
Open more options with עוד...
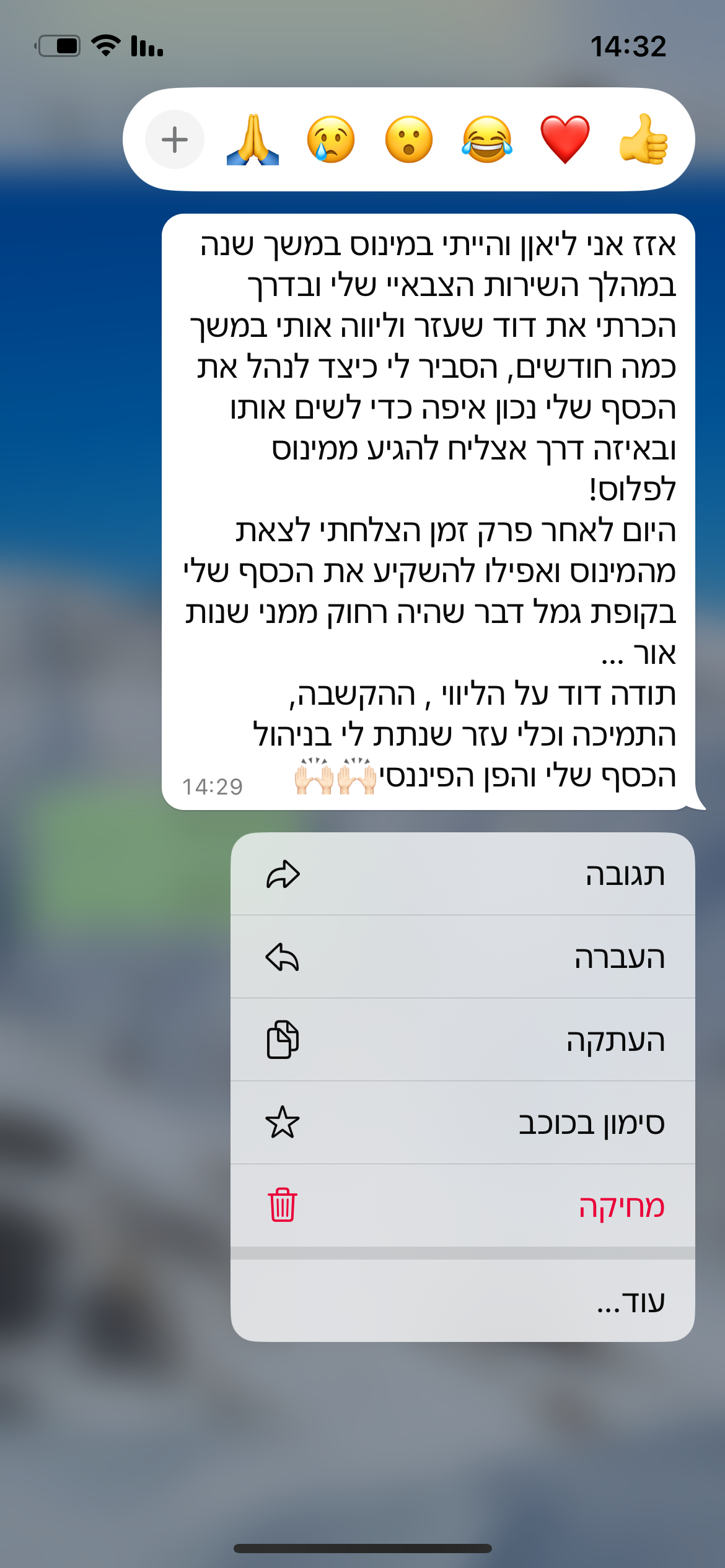point(462,1300)
